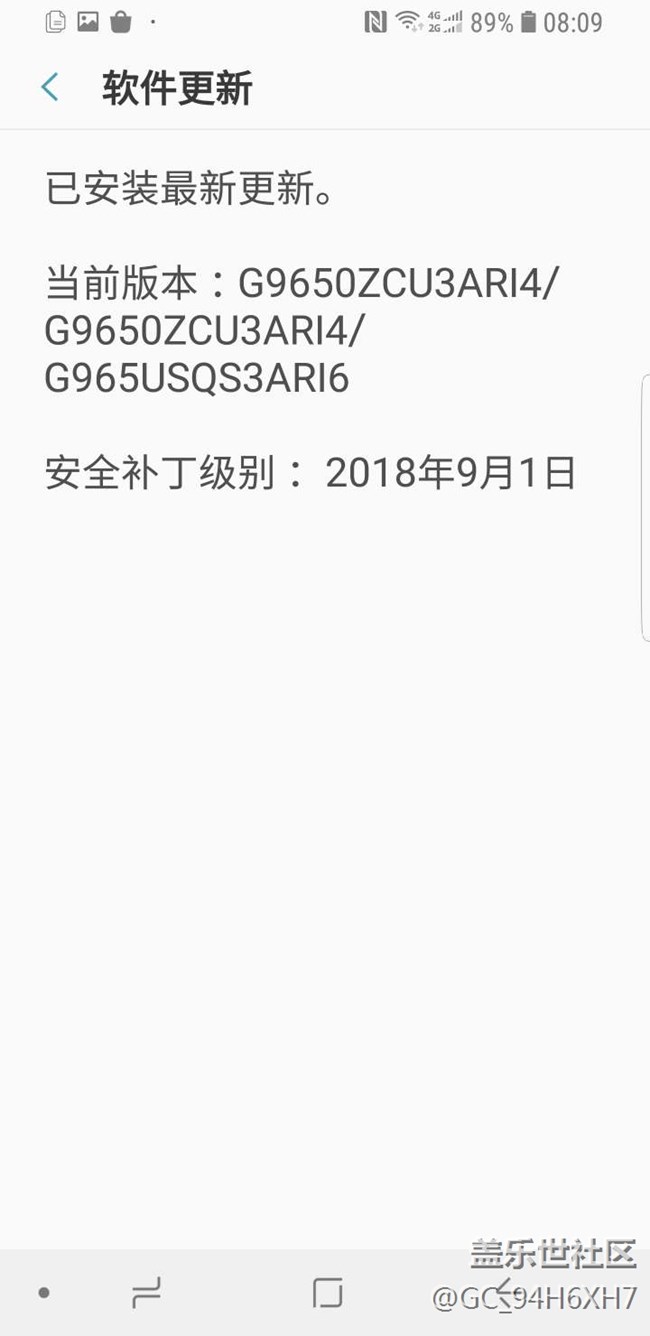Open the edge panel handle
The height and width of the screenshot is (1336, 650).
pos(645,507)
